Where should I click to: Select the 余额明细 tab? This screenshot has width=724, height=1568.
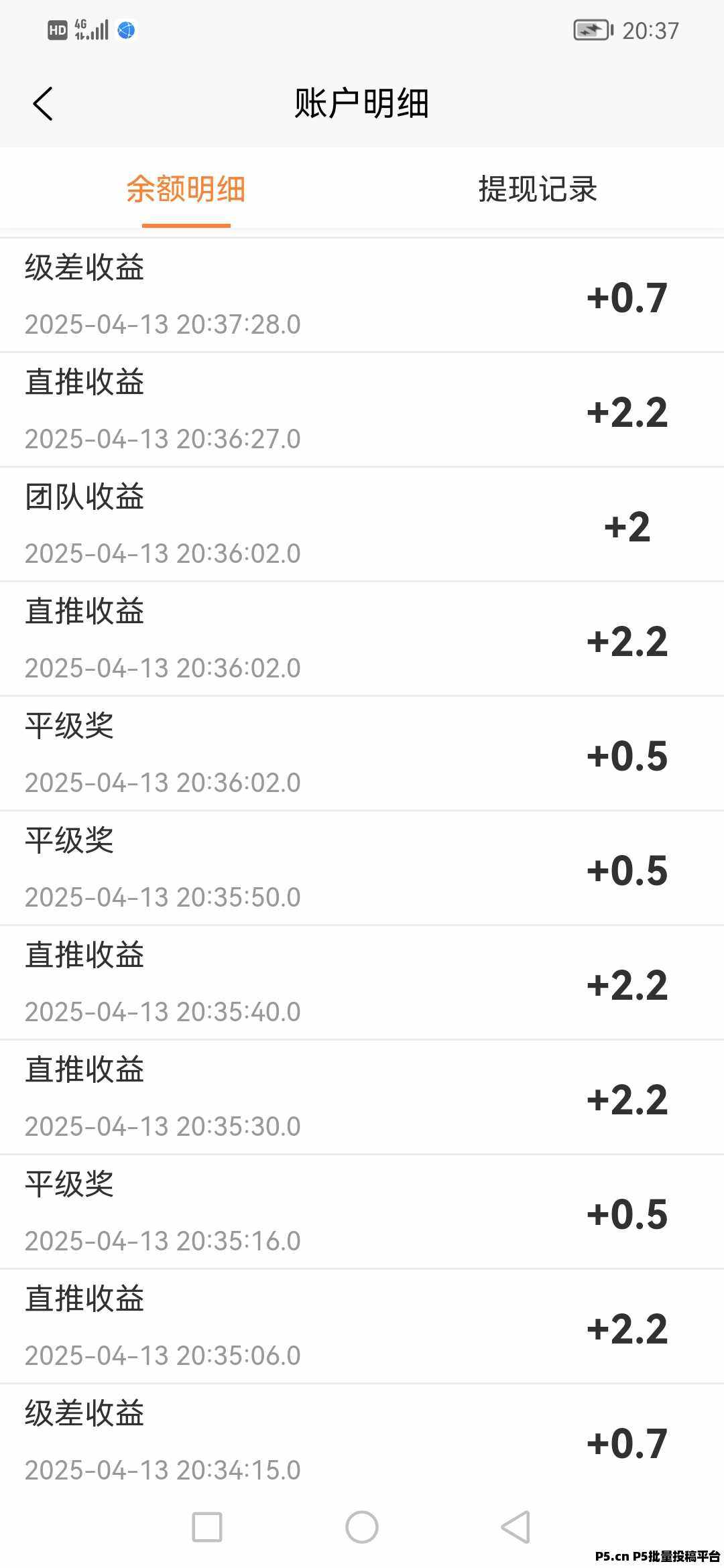(186, 189)
